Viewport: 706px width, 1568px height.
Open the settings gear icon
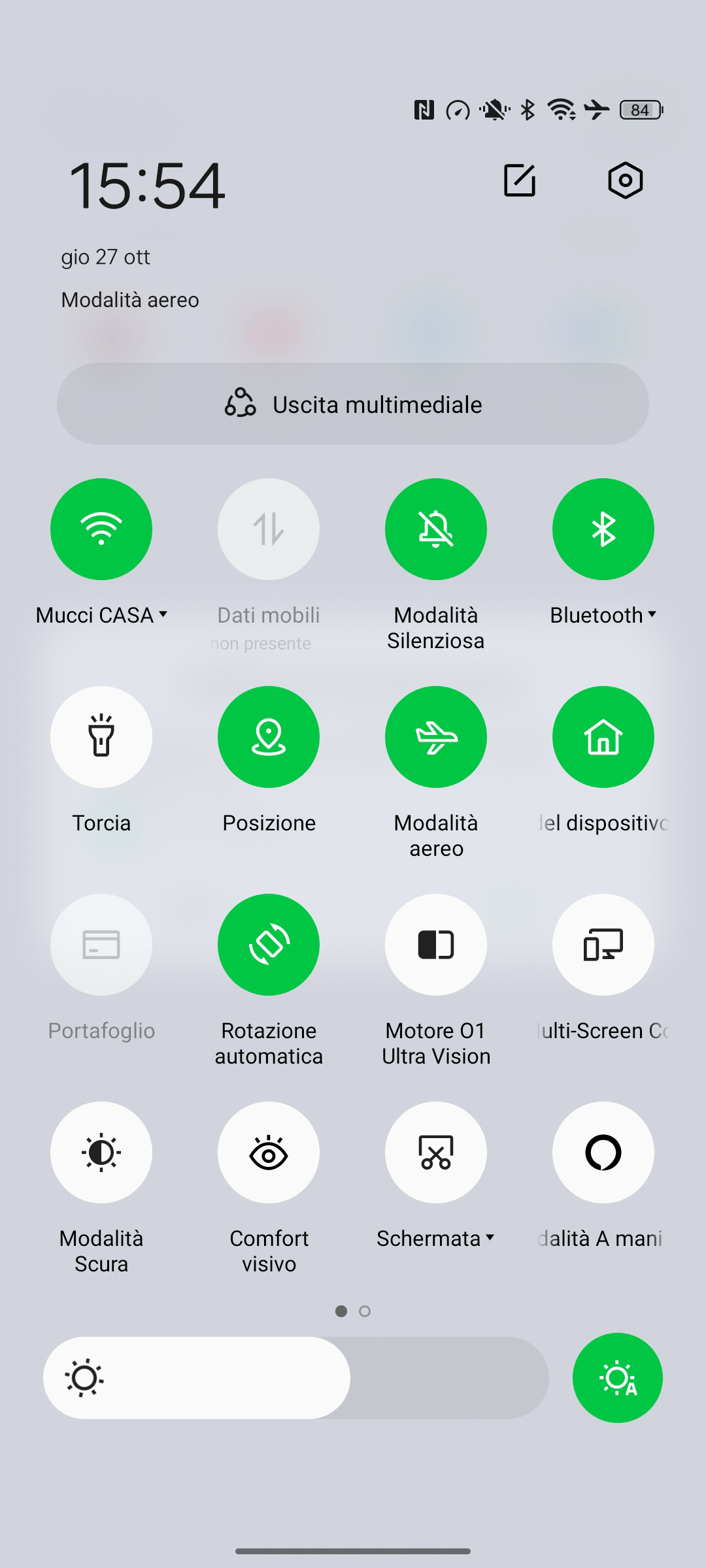point(625,180)
